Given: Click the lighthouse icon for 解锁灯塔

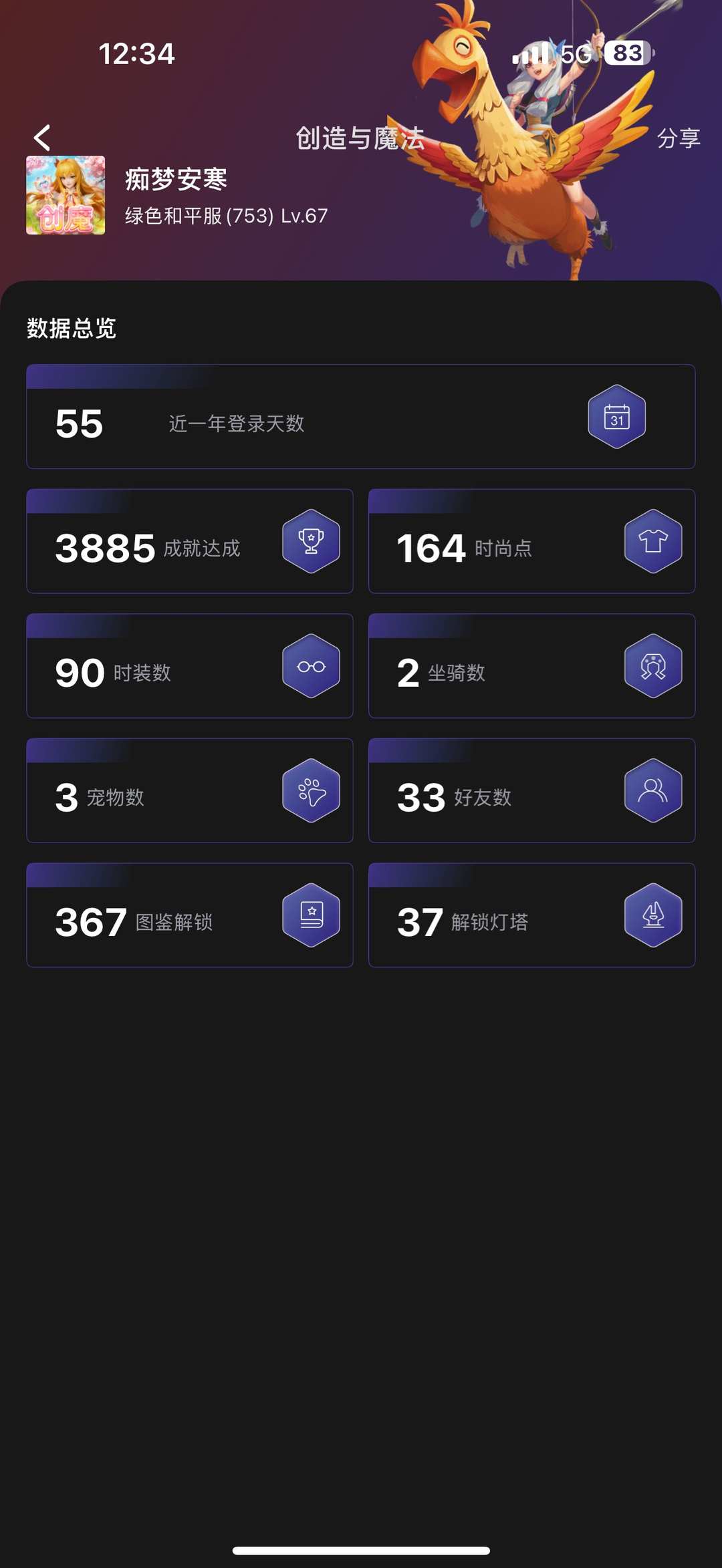Looking at the screenshot, I should click(x=652, y=915).
